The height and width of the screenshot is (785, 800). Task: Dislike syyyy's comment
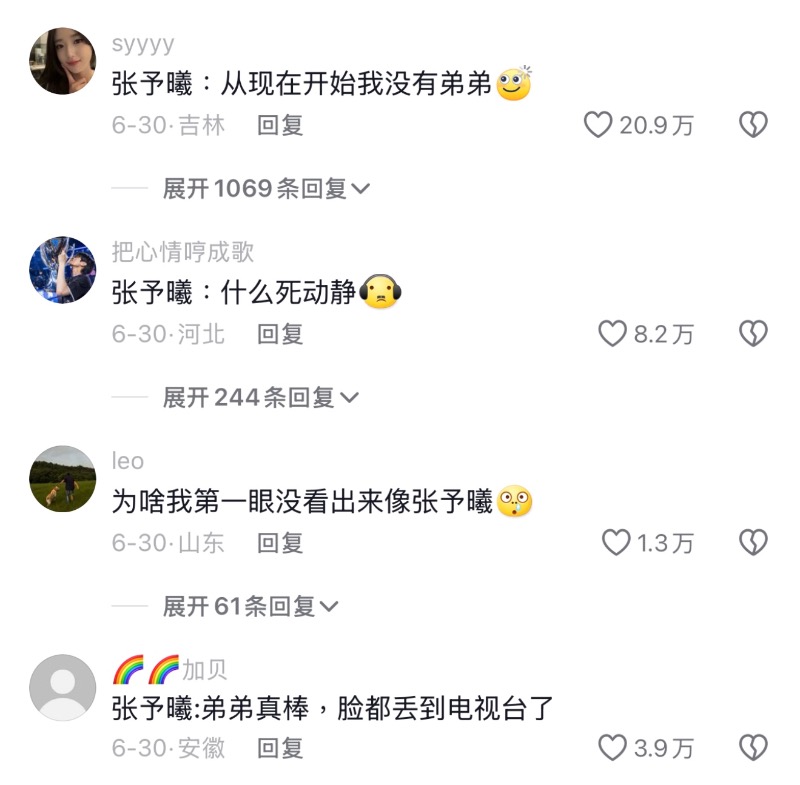point(753,125)
